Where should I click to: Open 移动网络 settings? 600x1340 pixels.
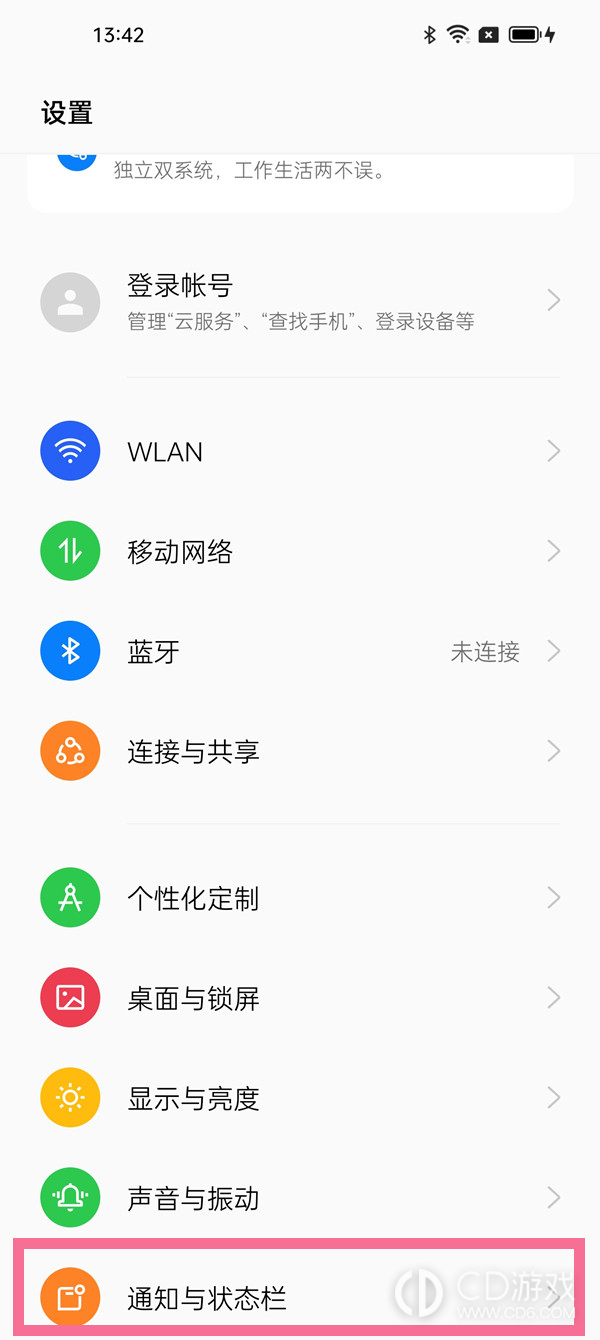click(x=300, y=551)
